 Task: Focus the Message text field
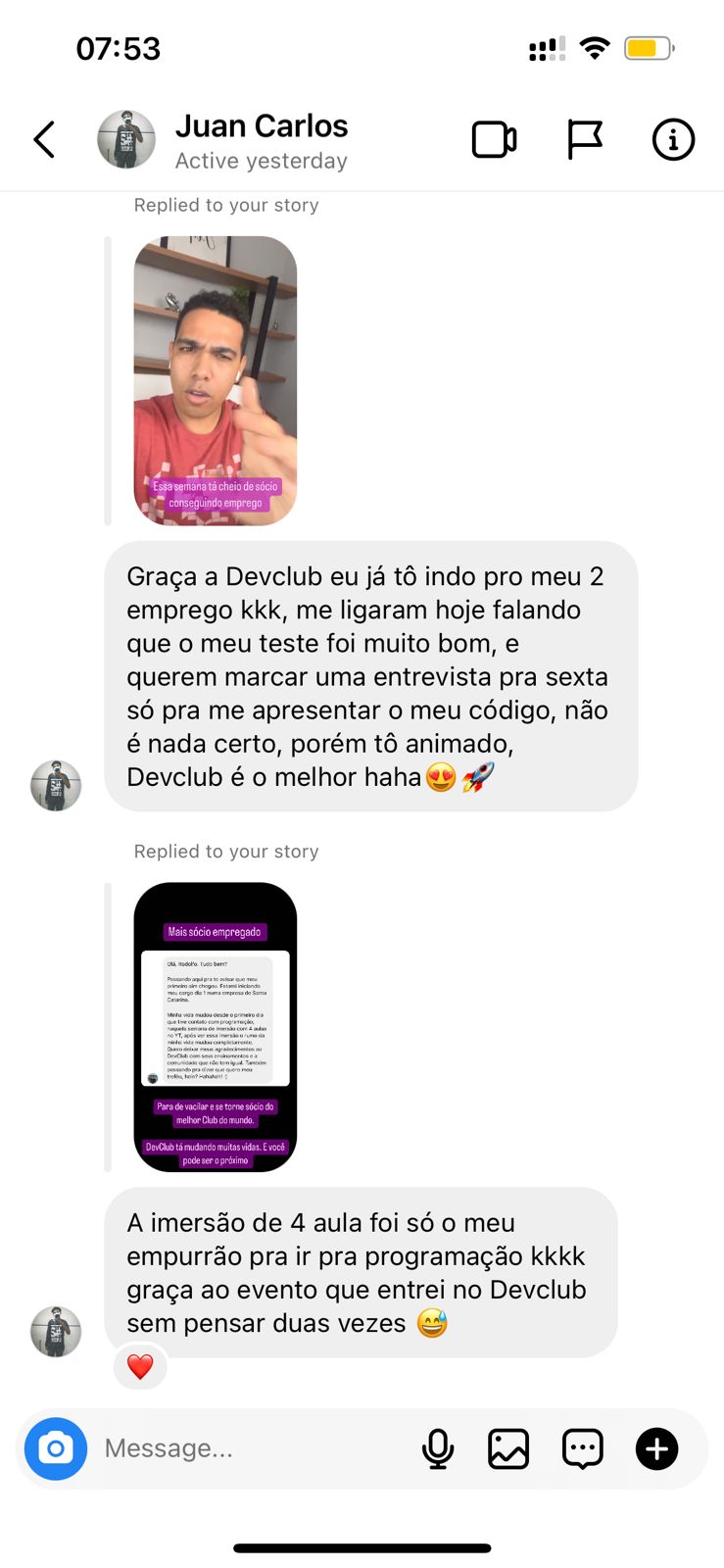[x=250, y=1448]
